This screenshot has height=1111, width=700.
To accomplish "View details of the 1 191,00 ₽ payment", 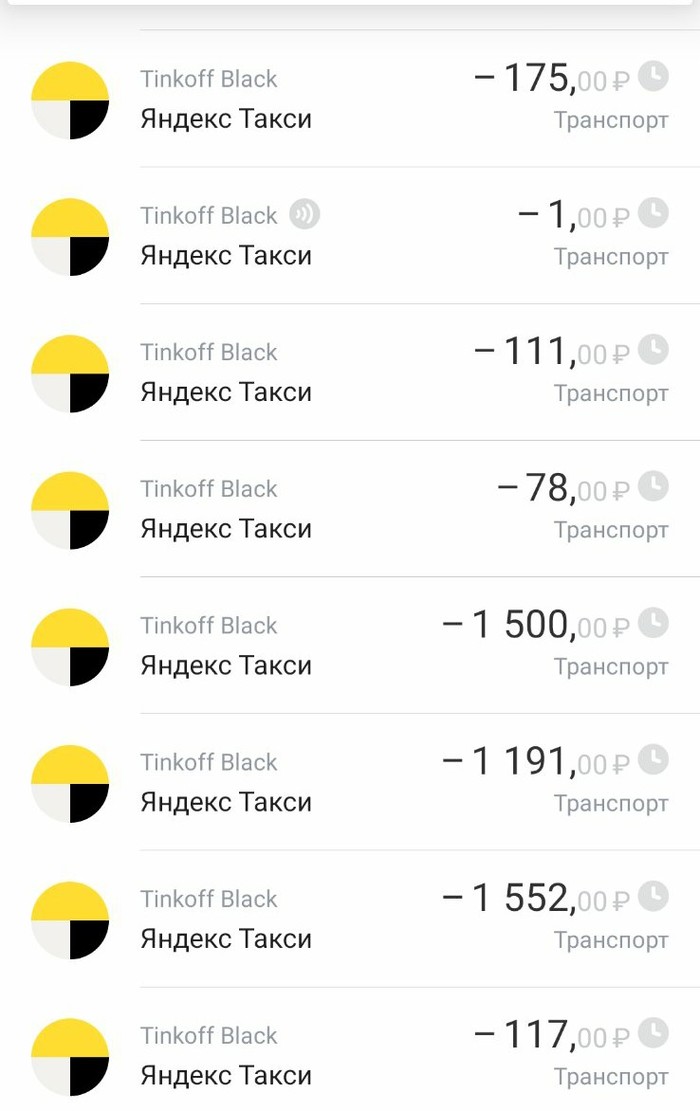I will point(350,782).
